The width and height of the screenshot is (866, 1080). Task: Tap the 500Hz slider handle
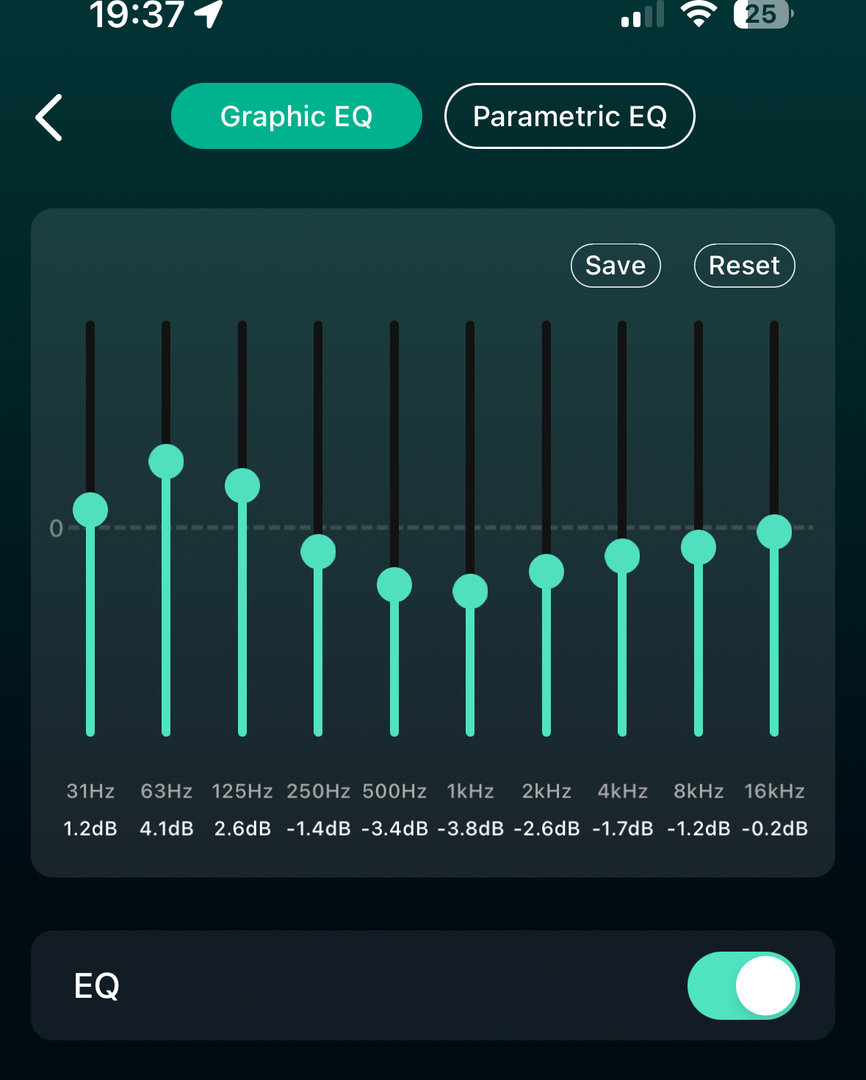(394, 584)
